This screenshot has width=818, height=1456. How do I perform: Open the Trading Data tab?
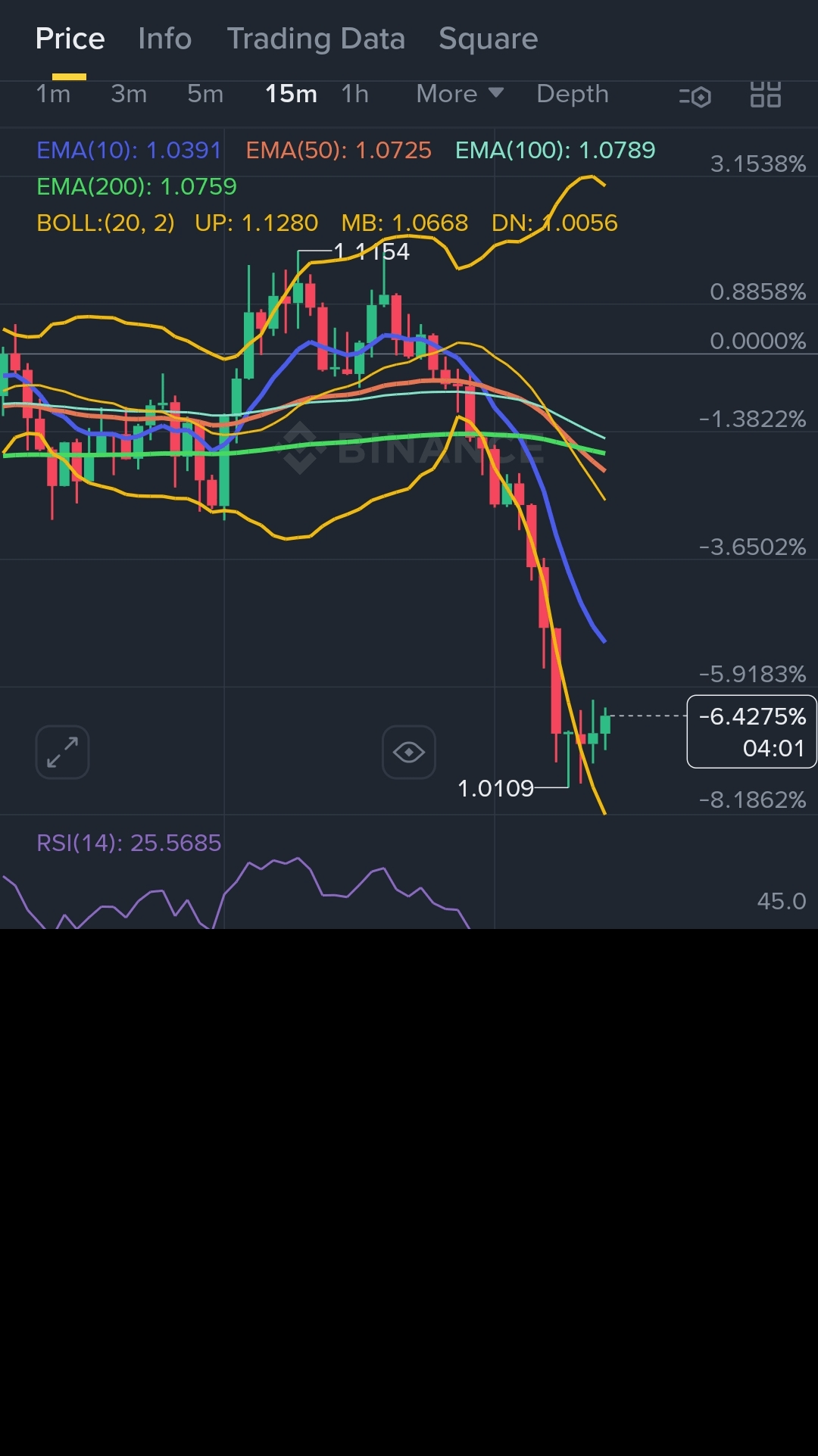(x=316, y=39)
